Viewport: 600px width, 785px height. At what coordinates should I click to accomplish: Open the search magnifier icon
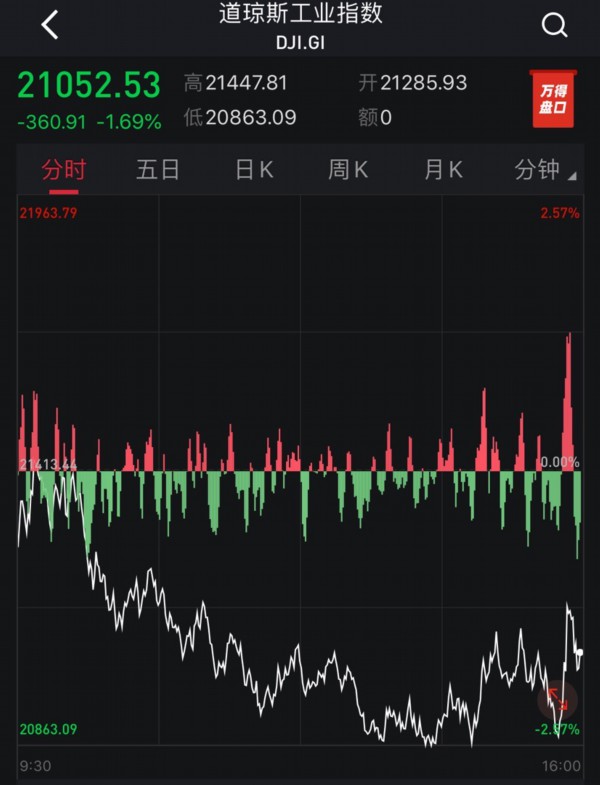coord(554,26)
